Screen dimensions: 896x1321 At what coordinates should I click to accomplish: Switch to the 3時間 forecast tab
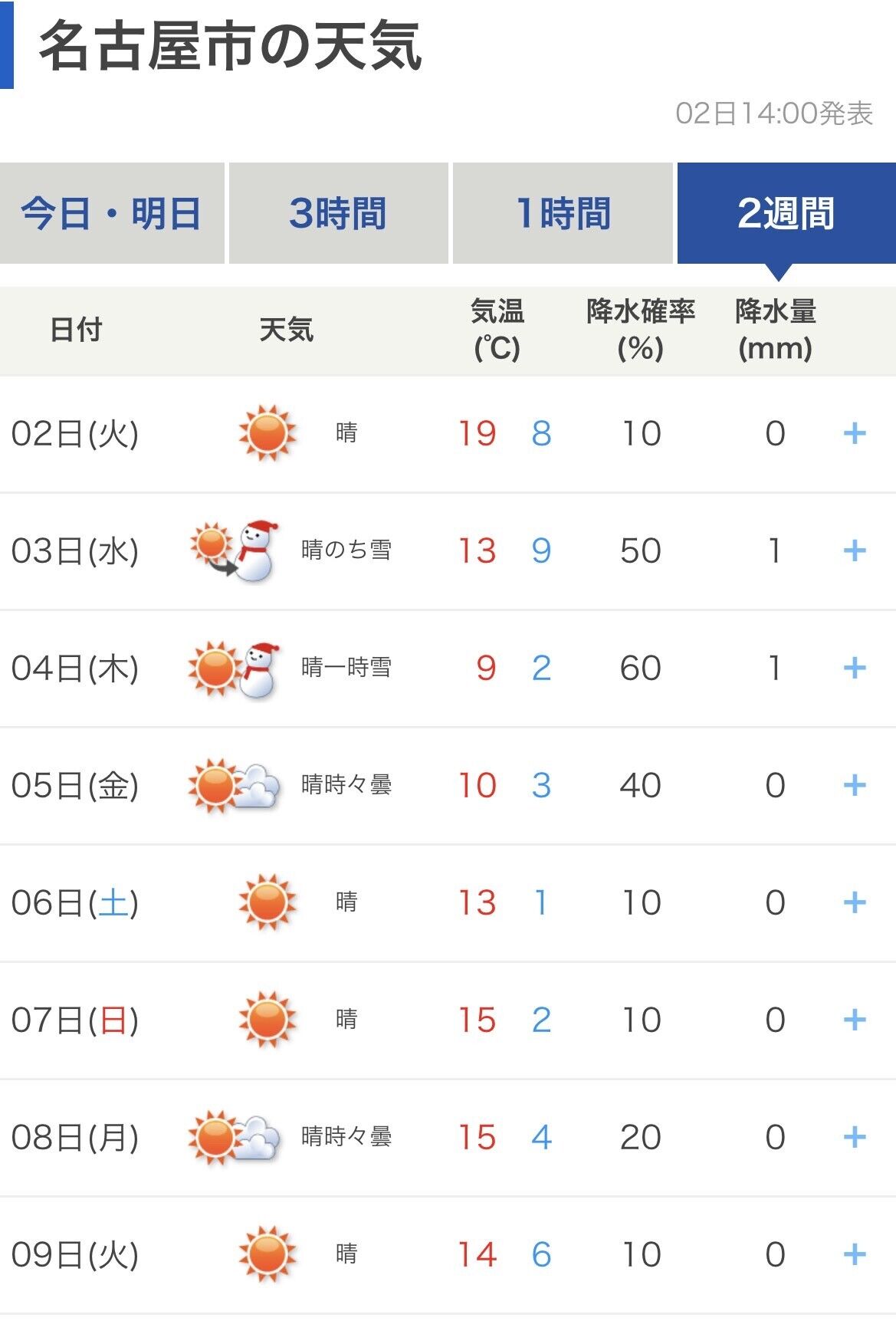[338, 213]
